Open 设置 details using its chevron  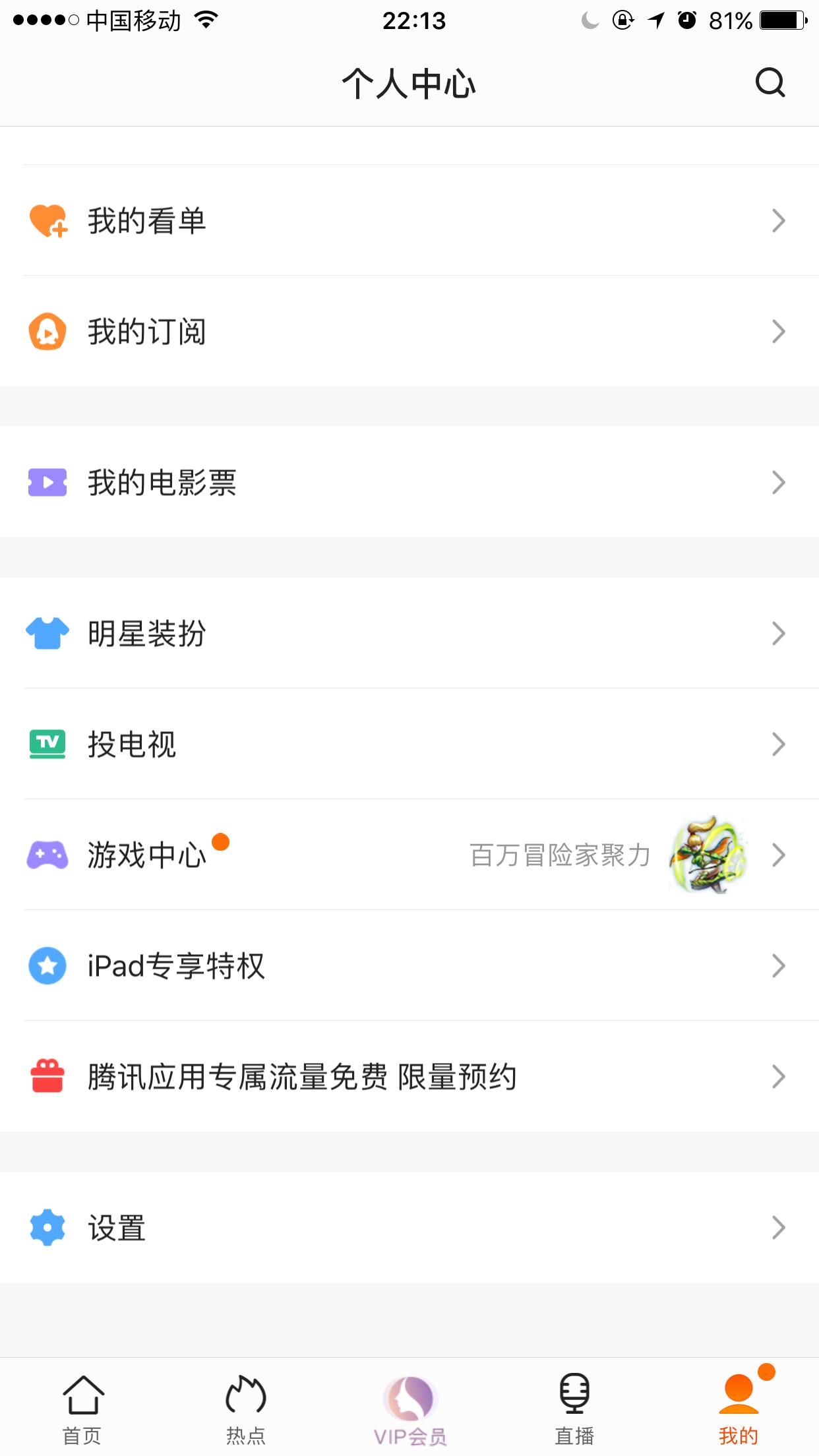point(778,1227)
